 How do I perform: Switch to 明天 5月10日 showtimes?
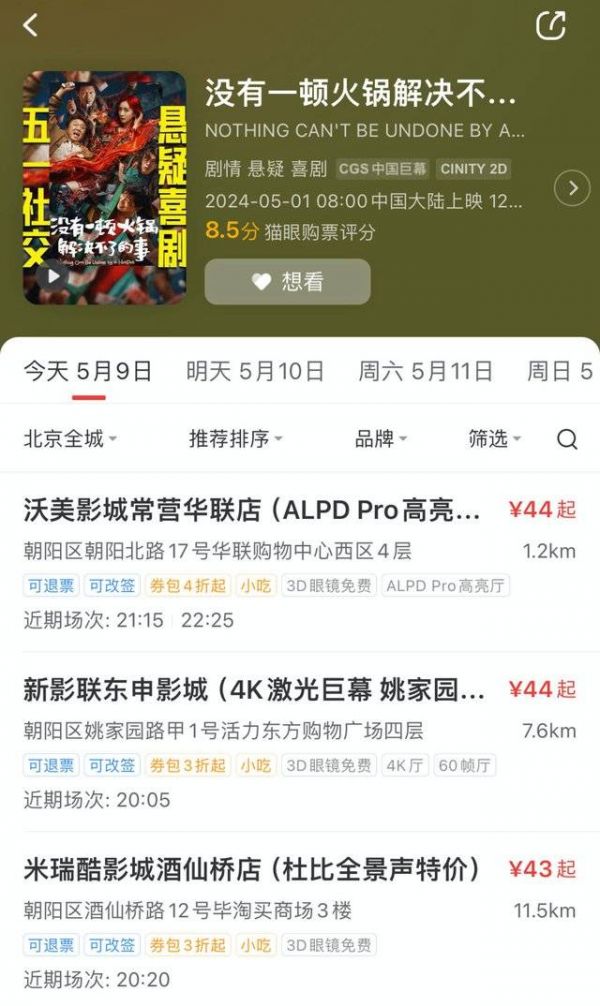(x=255, y=372)
